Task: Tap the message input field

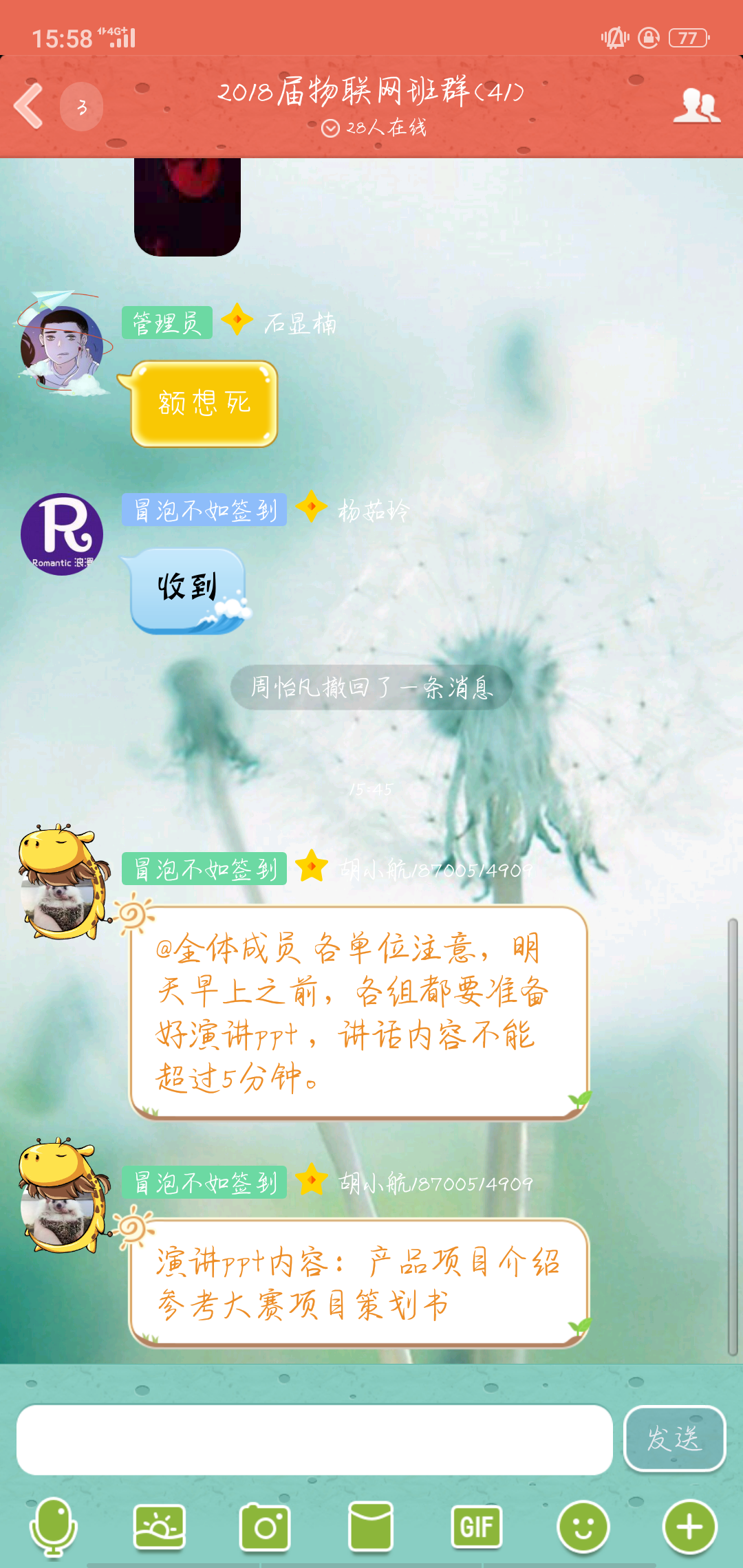Action: coord(314,1439)
